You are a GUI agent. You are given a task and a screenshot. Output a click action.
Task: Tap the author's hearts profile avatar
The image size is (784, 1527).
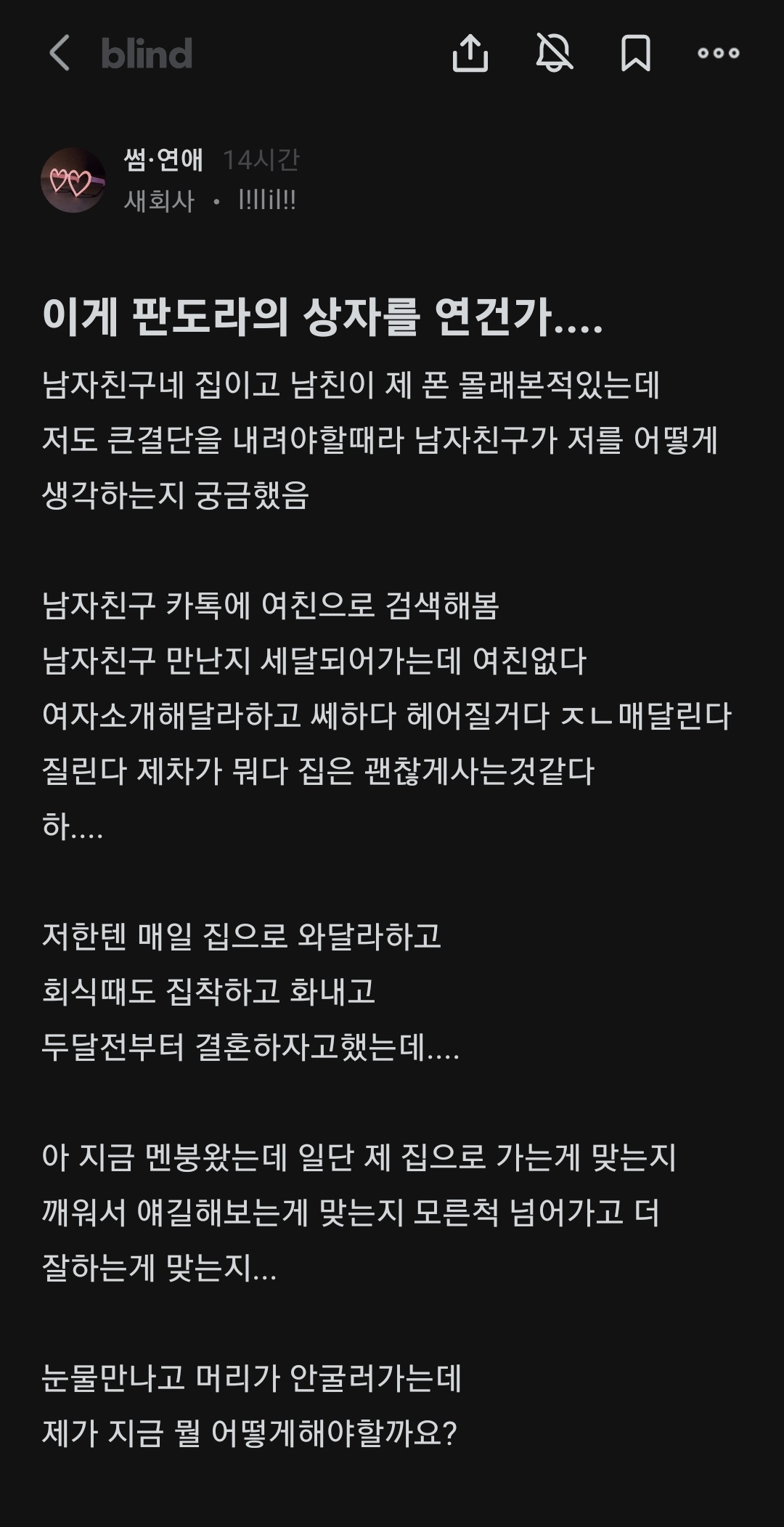tap(73, 180)
